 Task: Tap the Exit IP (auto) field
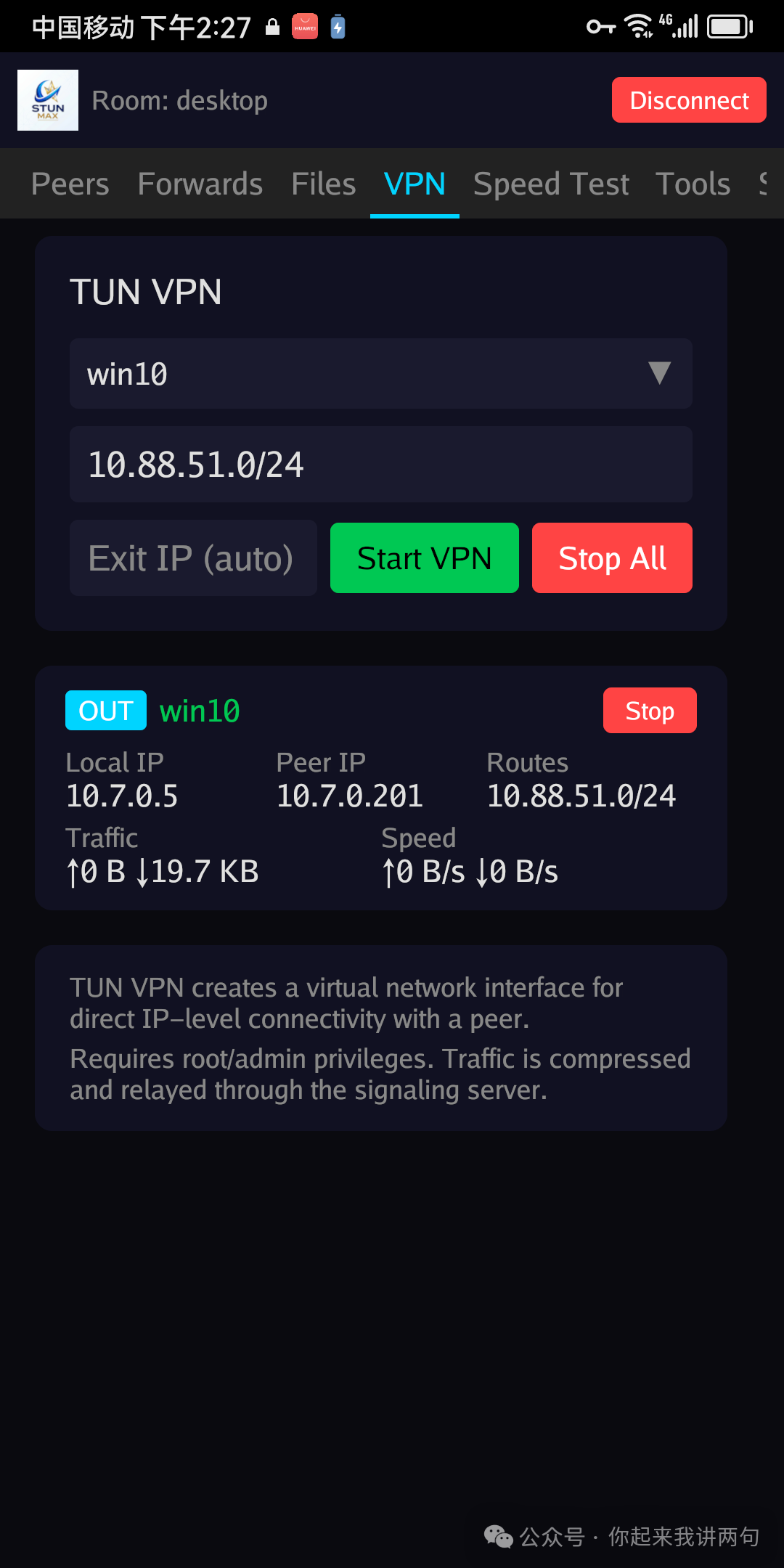click(193, 558)
